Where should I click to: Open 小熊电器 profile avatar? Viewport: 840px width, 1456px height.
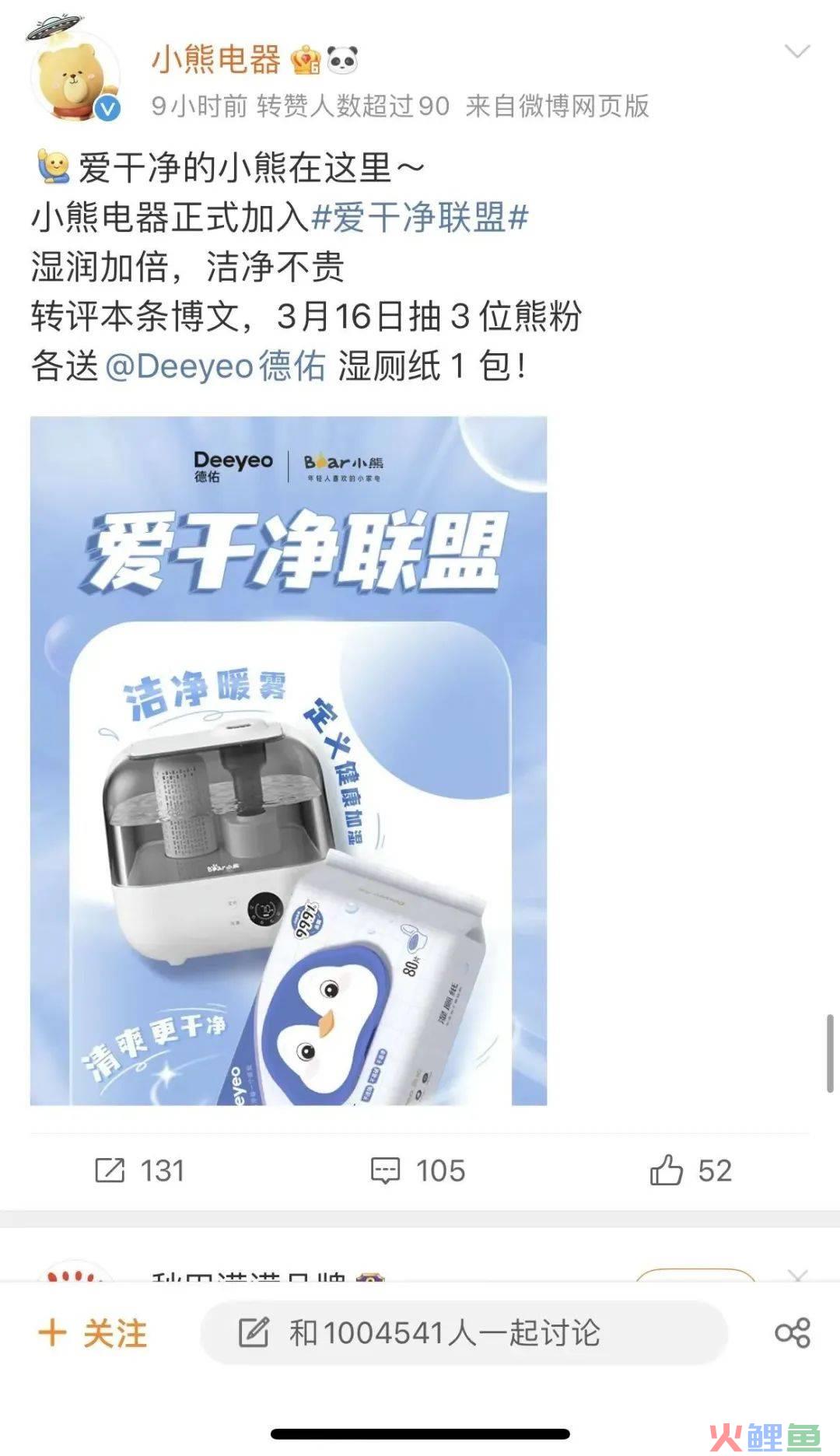click(x=75, y=75)
